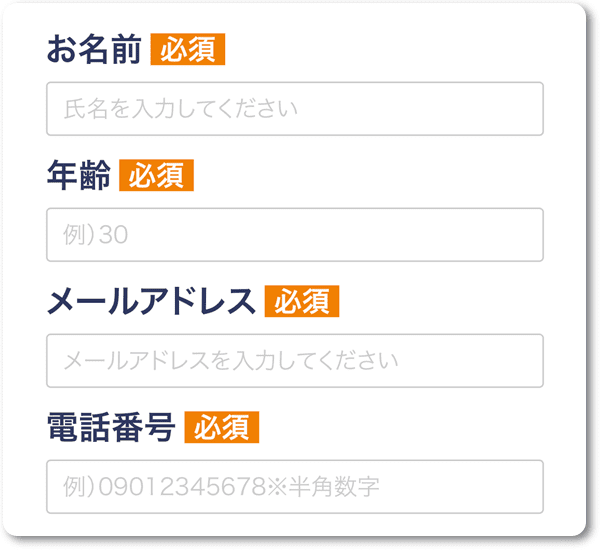
Task: Focus the メールアドレス email input field
Action: (x=294, y=361)
